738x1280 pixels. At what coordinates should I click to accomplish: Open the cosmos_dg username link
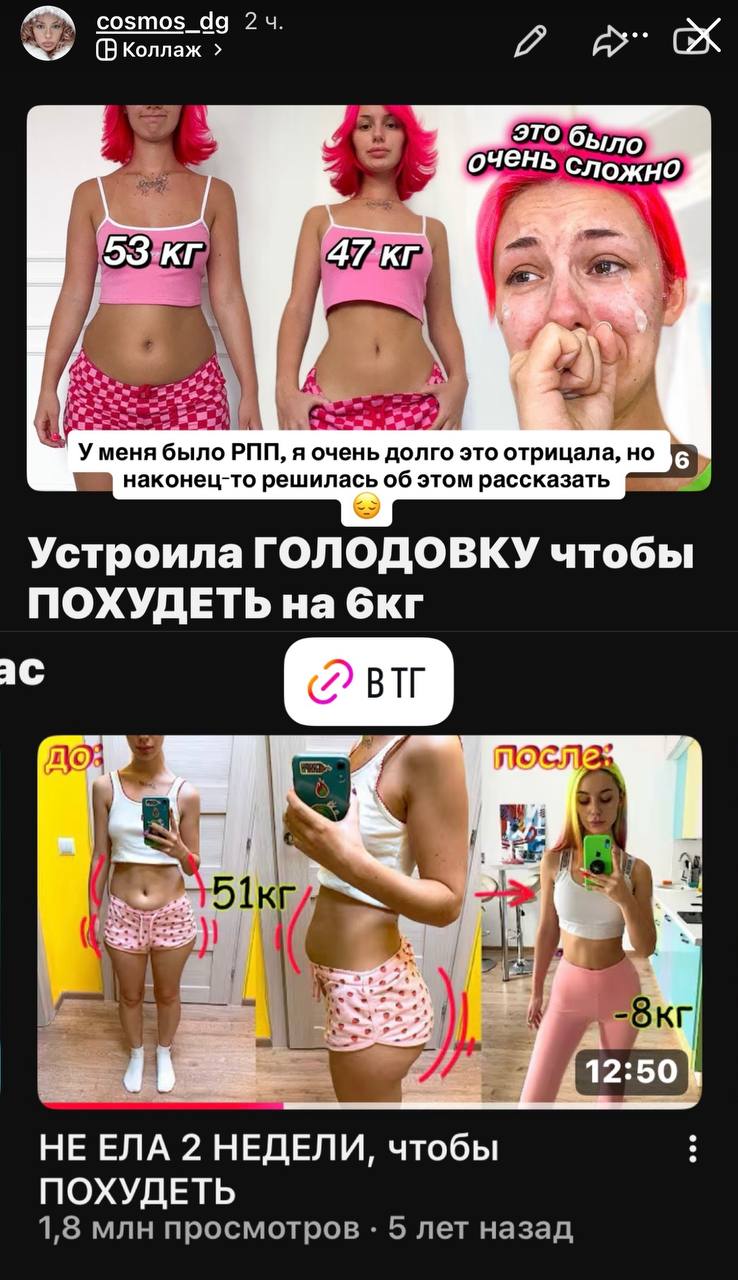[x=162, y=20]
